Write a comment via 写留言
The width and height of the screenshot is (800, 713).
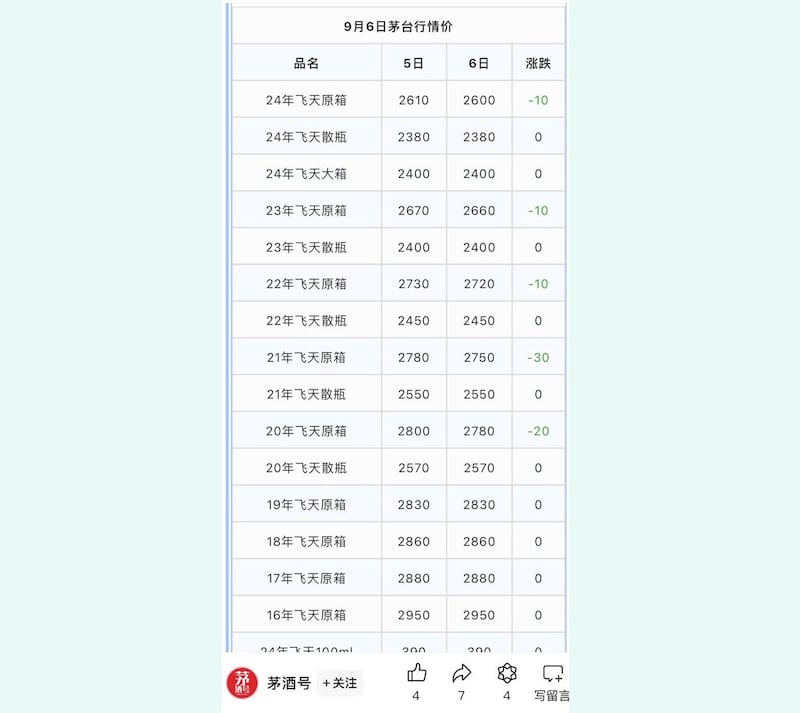(x=552, y=675)
